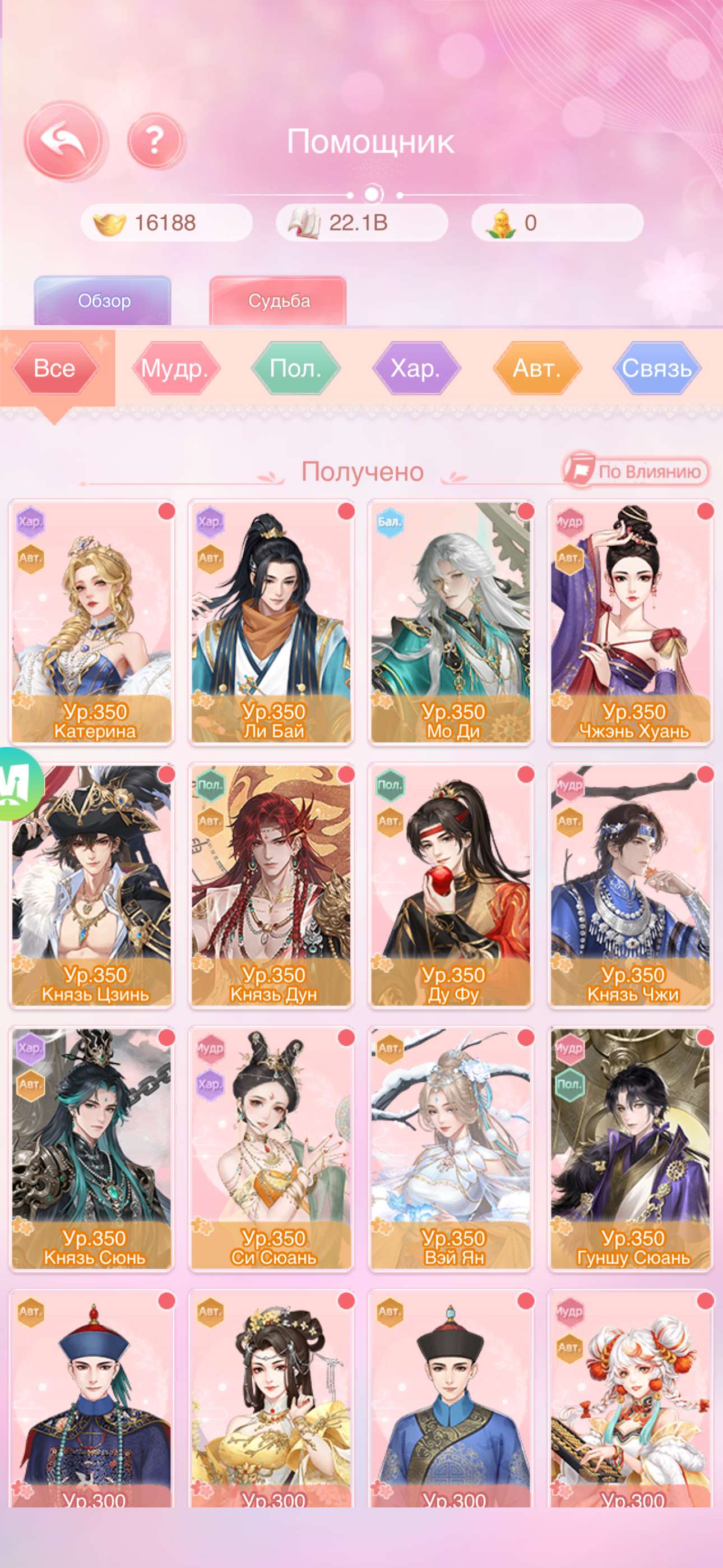The height and width of the screenshot is (1568, 723).
Task: Switch to the Обзор tab
Action: click(103, 301)
